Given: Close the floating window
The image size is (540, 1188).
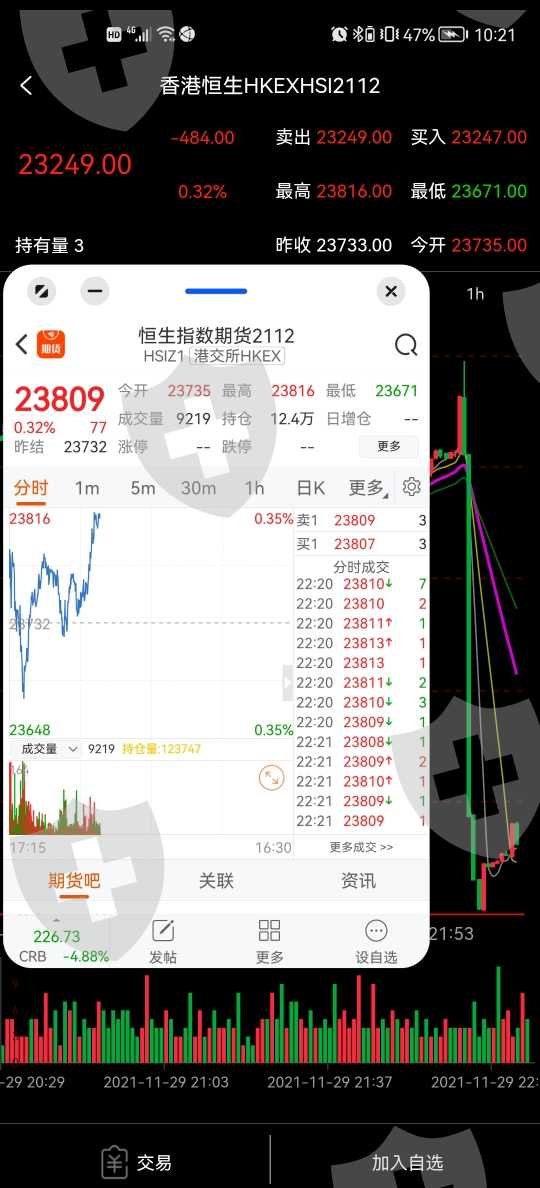Looking at the screenshot, I should (391, 291).
